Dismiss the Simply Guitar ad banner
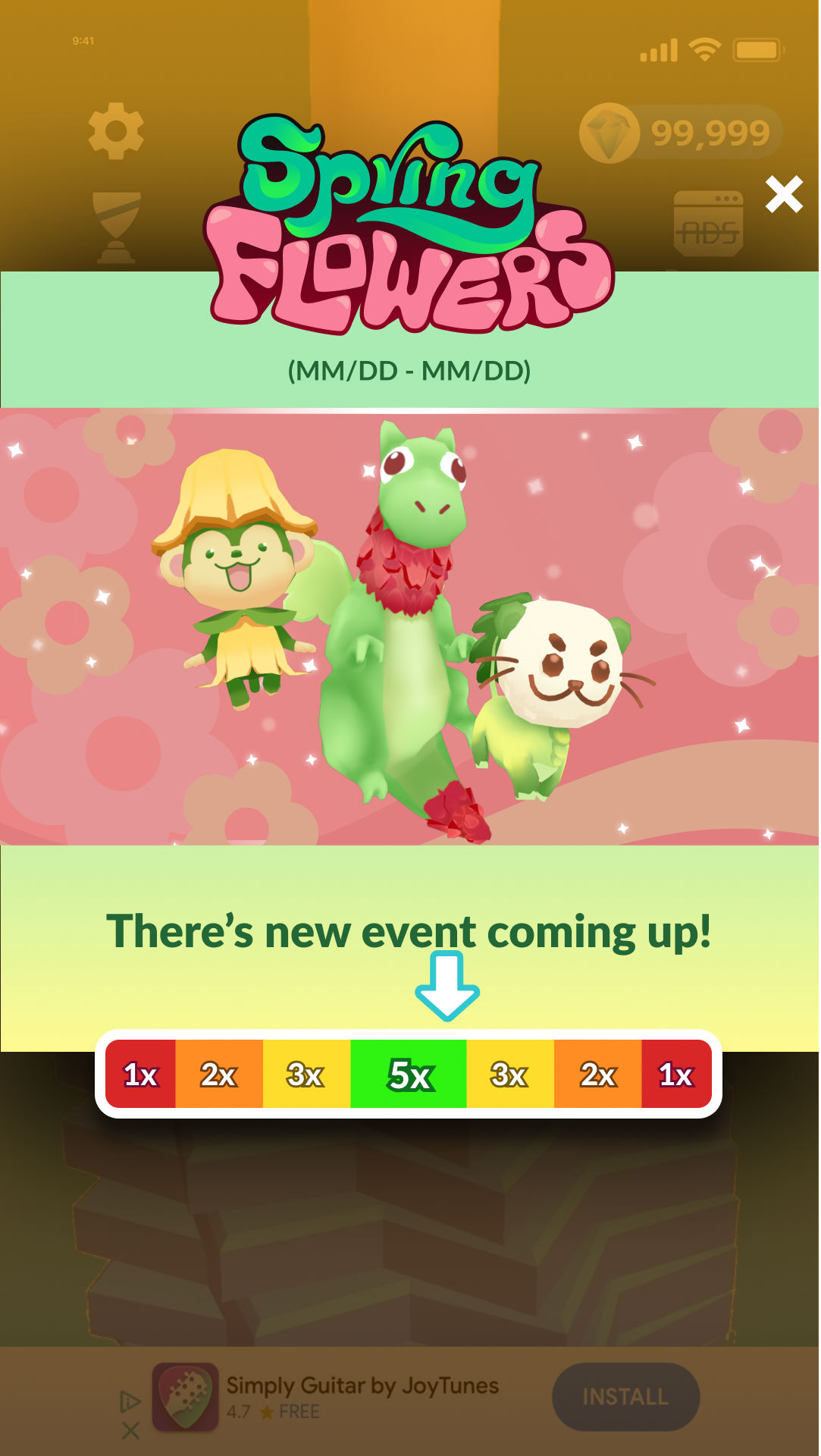The height and width of the screenshot is (1456, 821). point(130,1430)
